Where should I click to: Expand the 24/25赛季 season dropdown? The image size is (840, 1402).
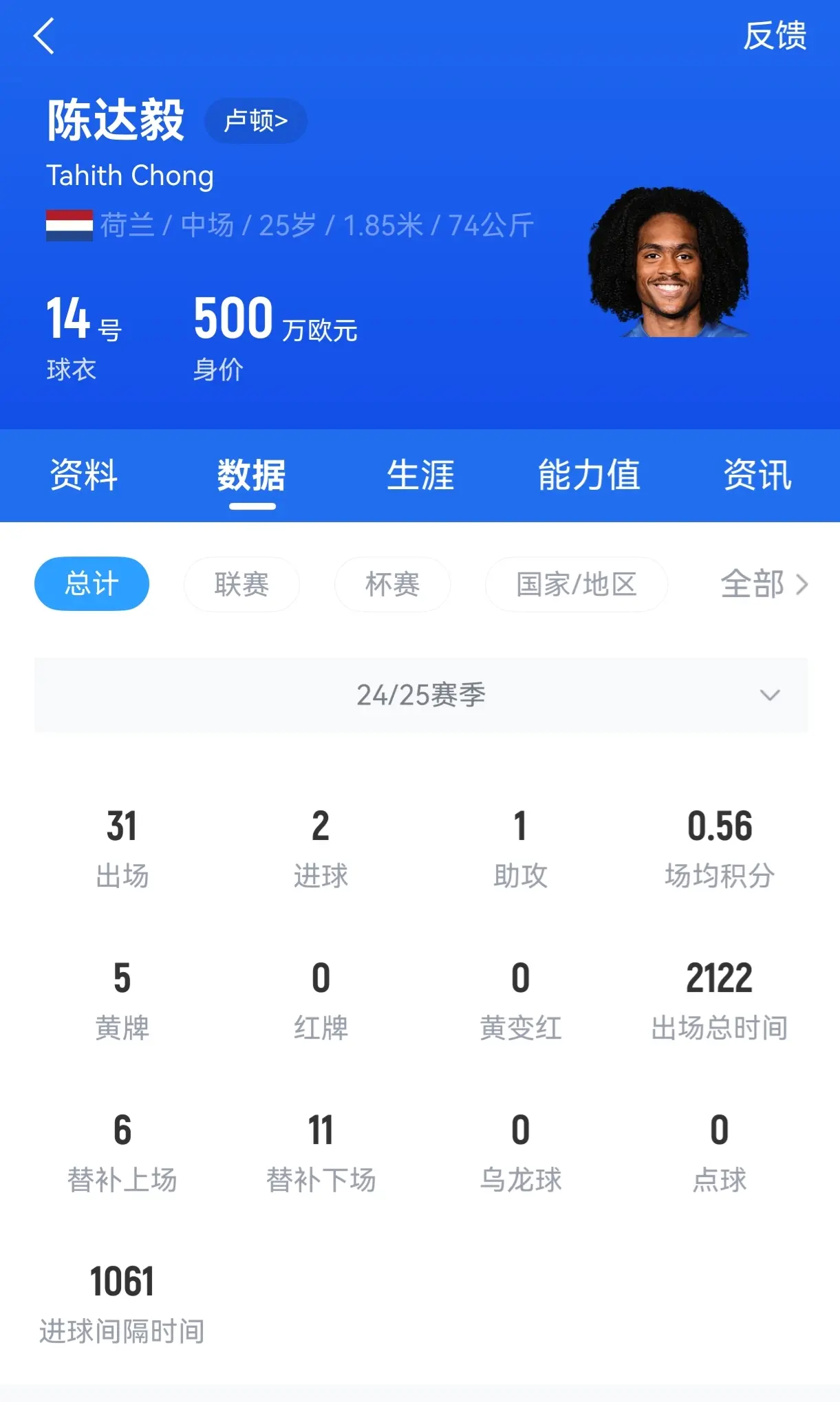click(x=420, y=695)
